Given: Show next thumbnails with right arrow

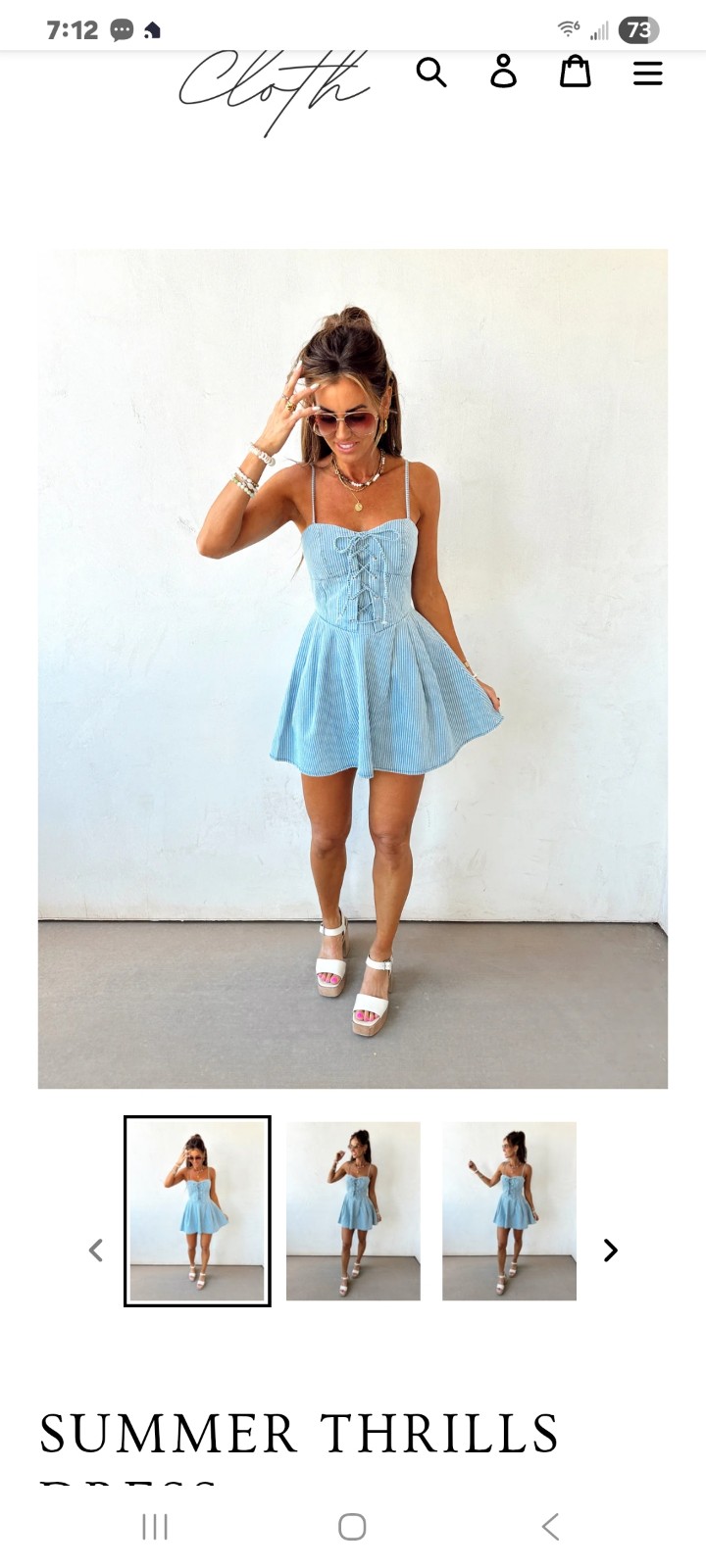Looking at the screenshot, I should (610, 1250).
